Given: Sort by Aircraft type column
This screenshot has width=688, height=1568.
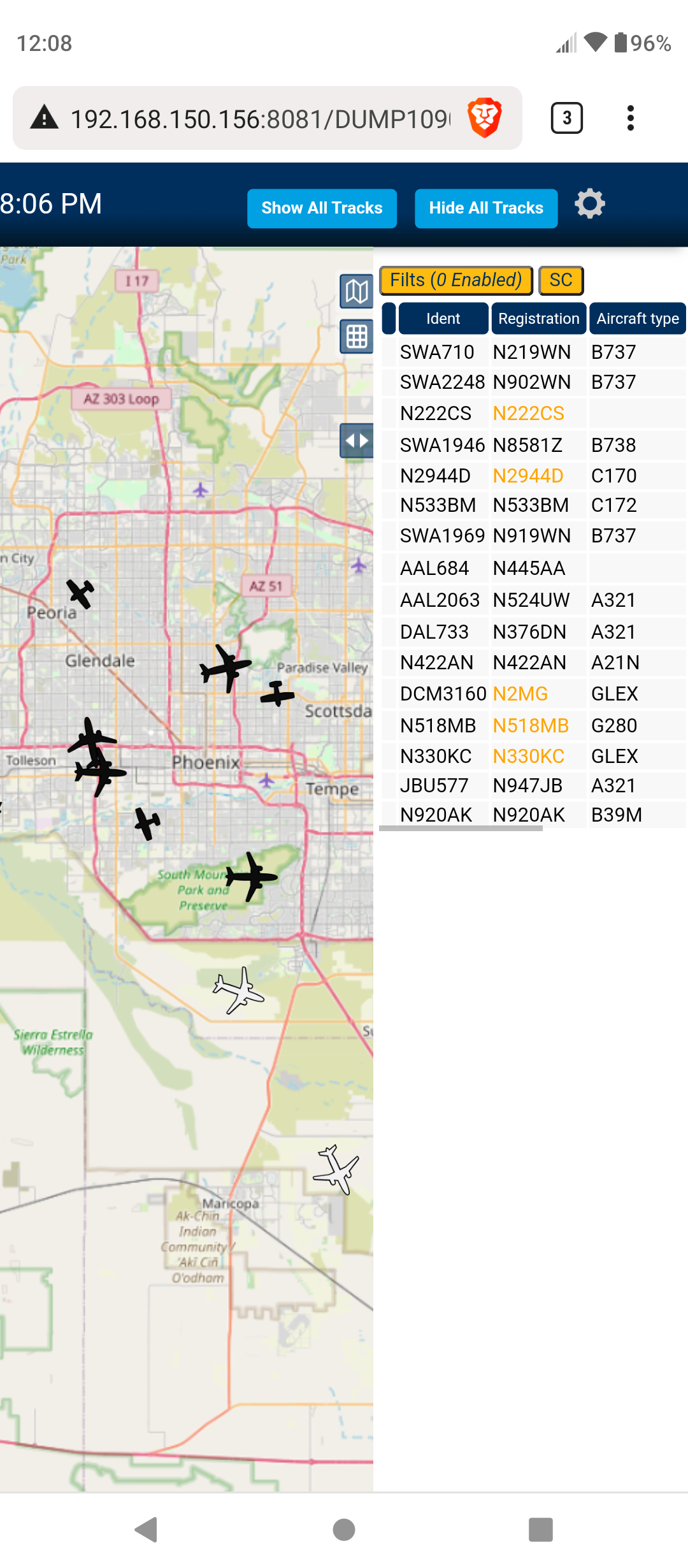Looking at the screenshot, I should click(x=638, y=319).
